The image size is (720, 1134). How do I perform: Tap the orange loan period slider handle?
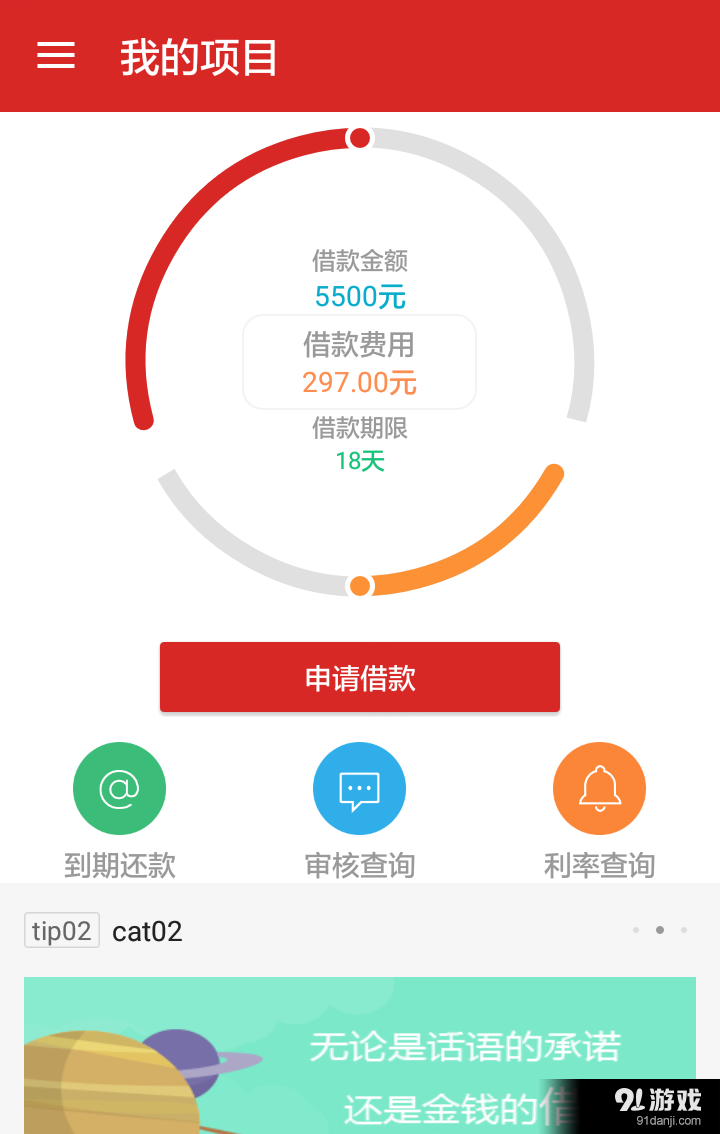(x=360, y=586)
